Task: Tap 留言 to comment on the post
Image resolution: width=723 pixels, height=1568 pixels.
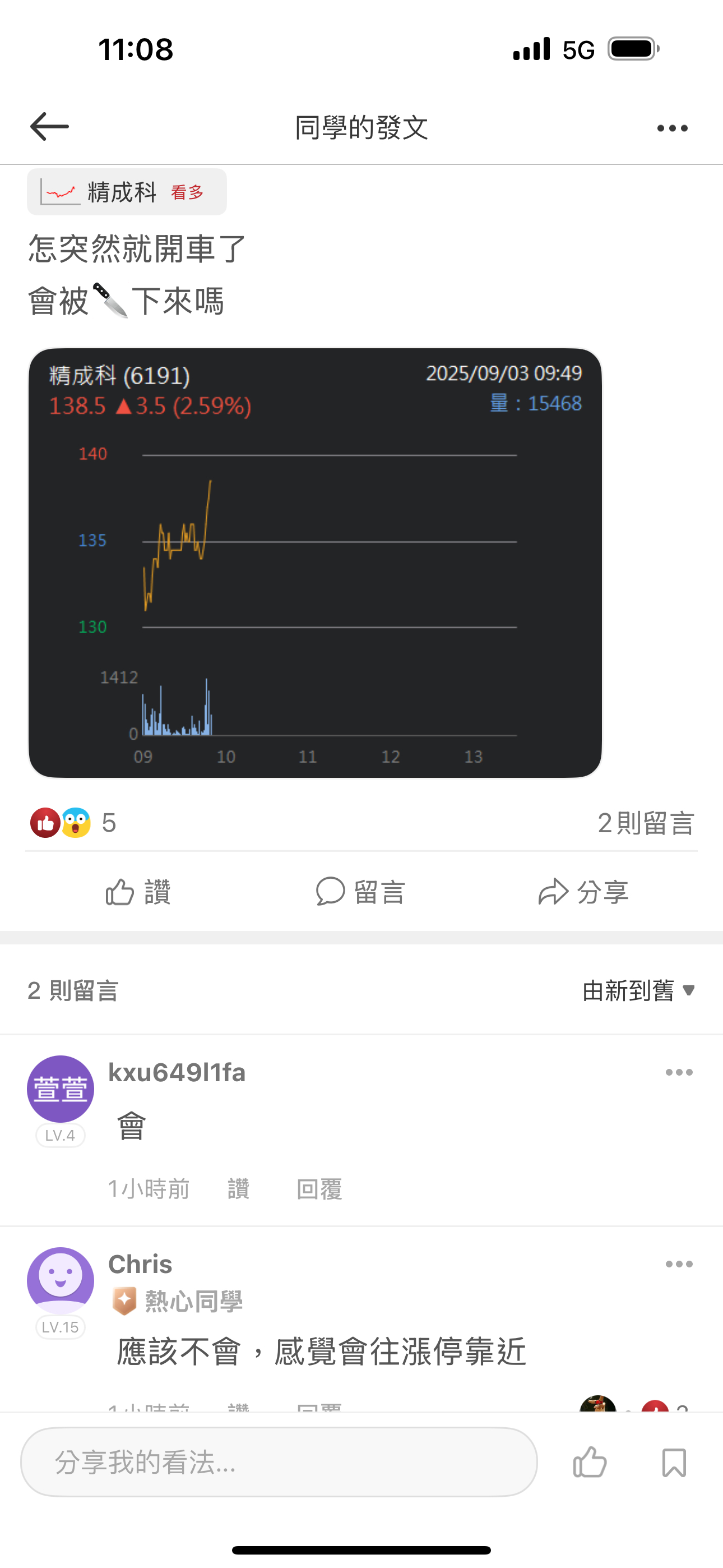Action: coord(360,892)
